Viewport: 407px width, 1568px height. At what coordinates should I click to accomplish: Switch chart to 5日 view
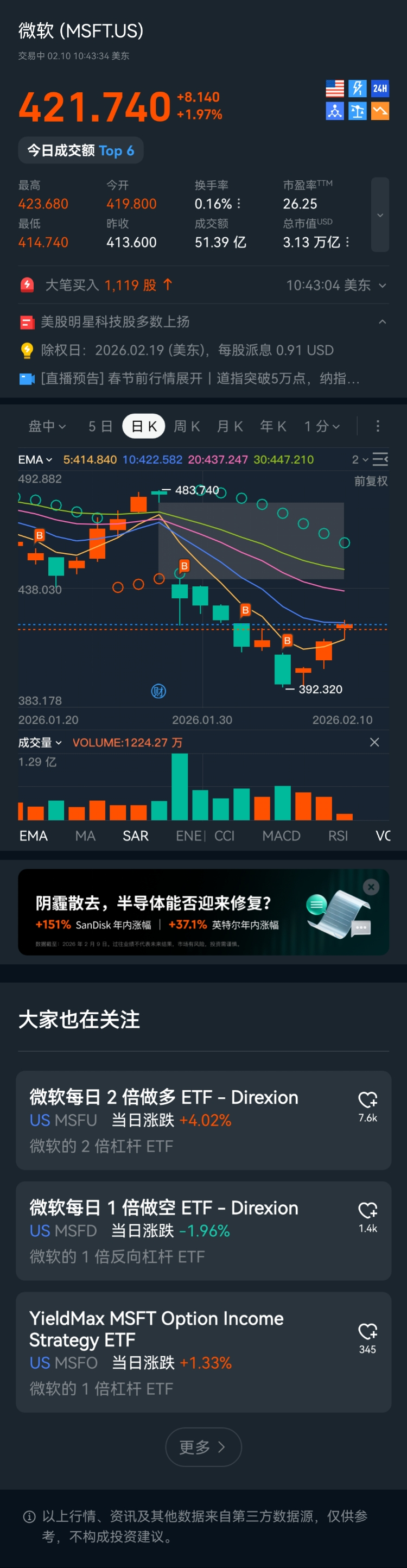click(x=100, y=426)
